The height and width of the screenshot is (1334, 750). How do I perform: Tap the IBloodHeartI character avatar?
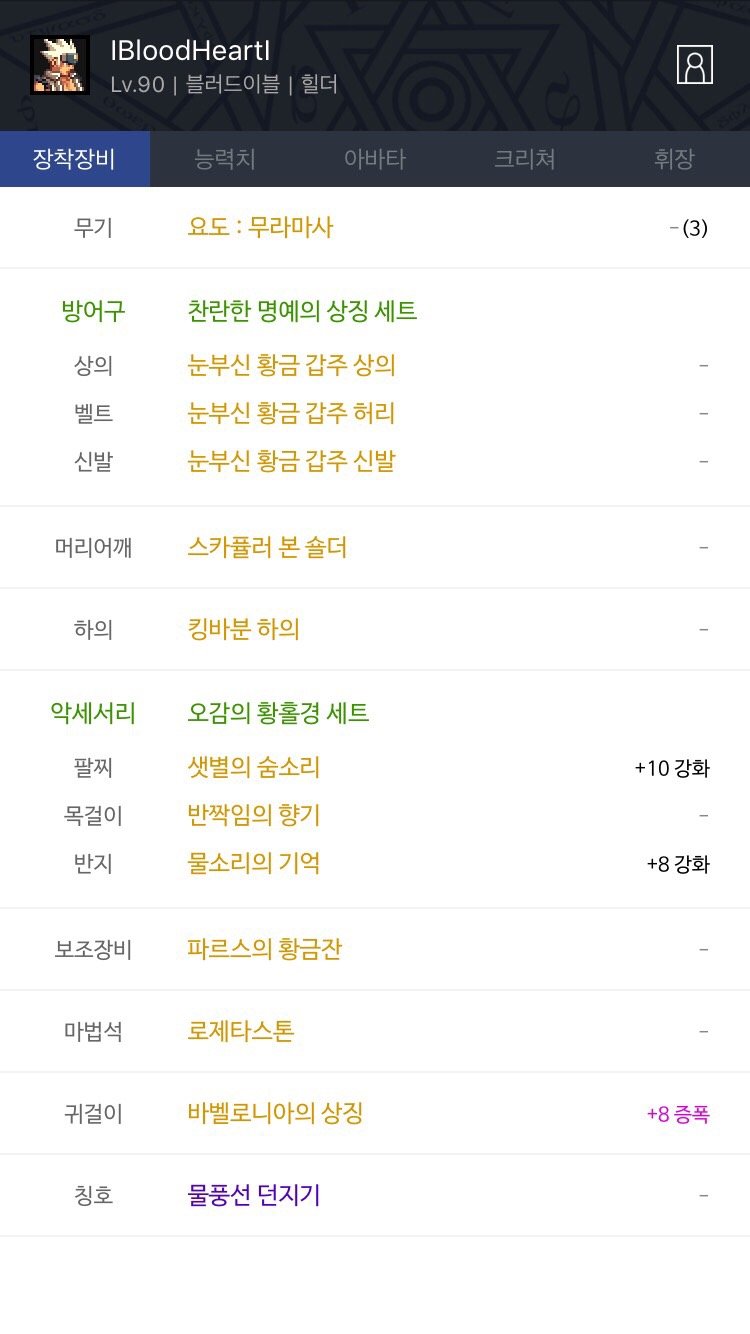(x=60, y=65)
